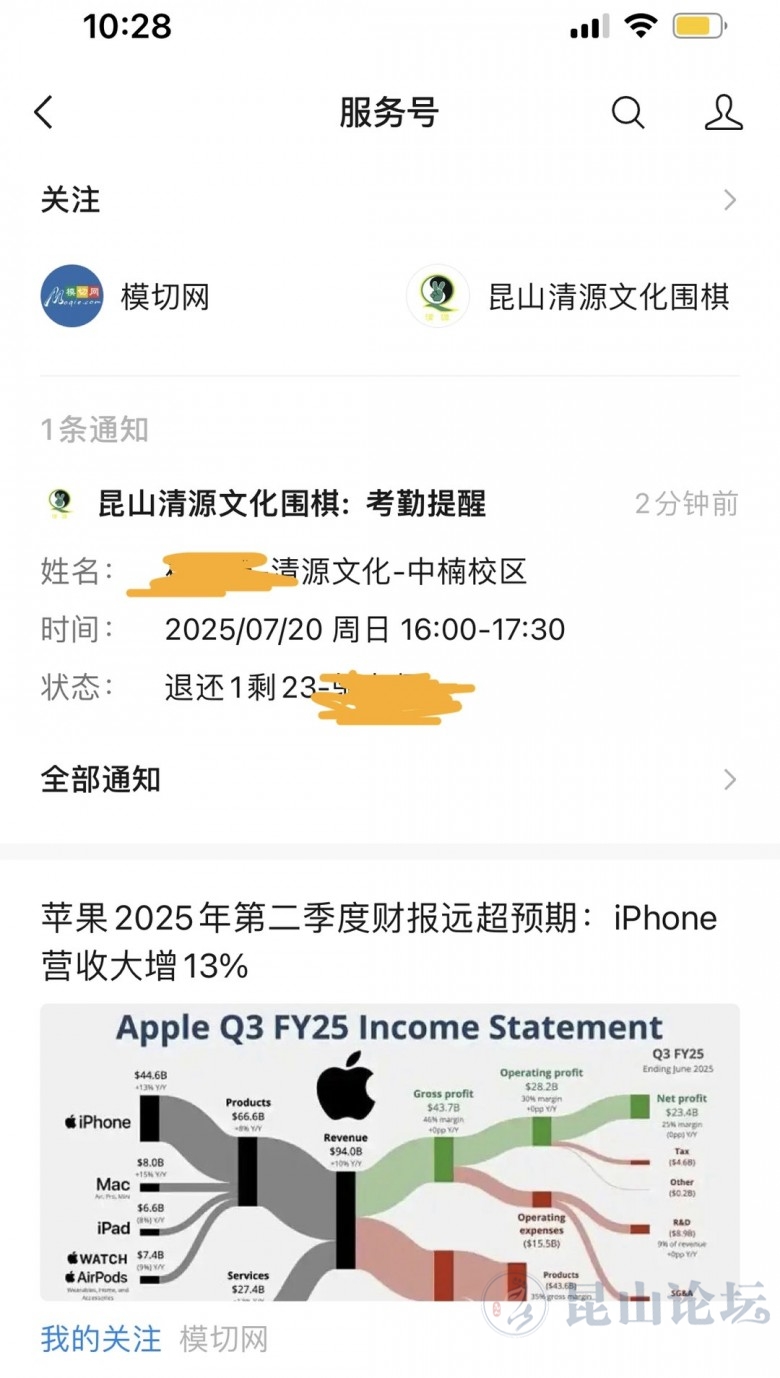Go back from the 服务号 page

click(43, 113)
